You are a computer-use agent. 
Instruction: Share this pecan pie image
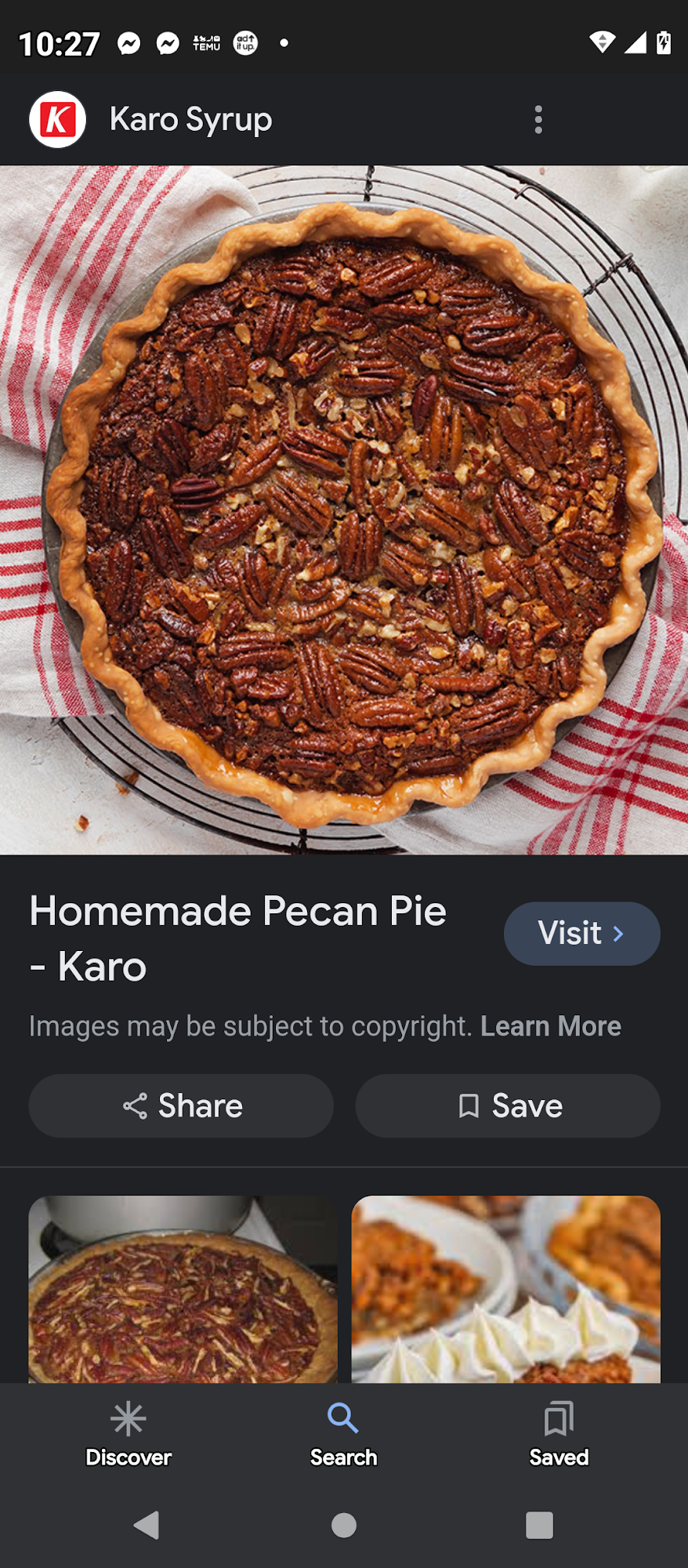point(181,1105)
